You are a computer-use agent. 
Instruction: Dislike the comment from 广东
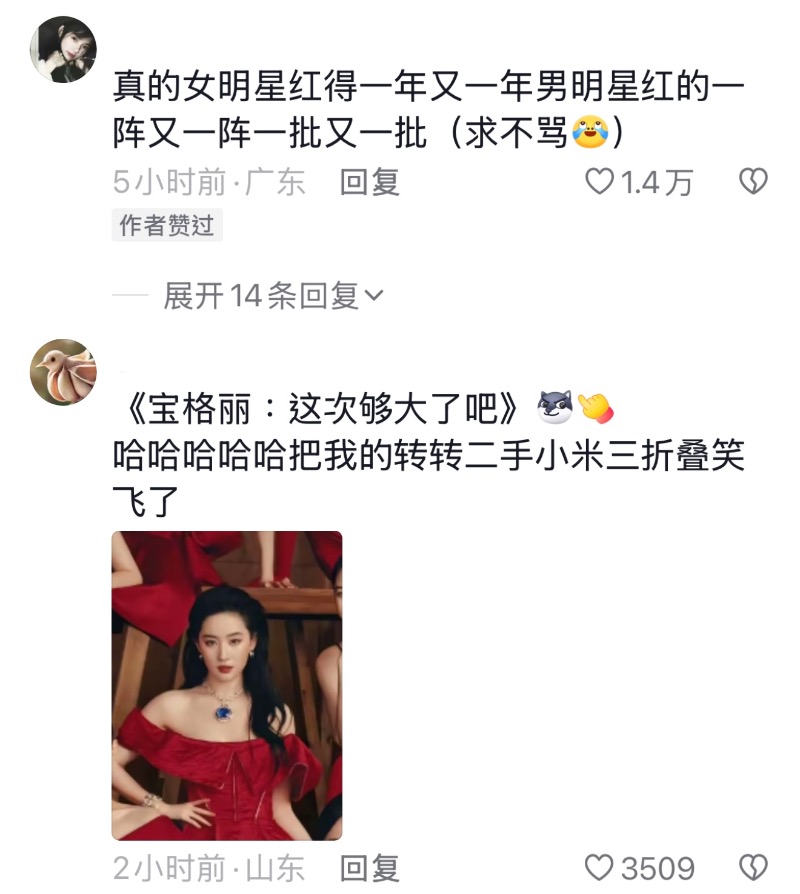pyautogui.click(x=752, y=182)
